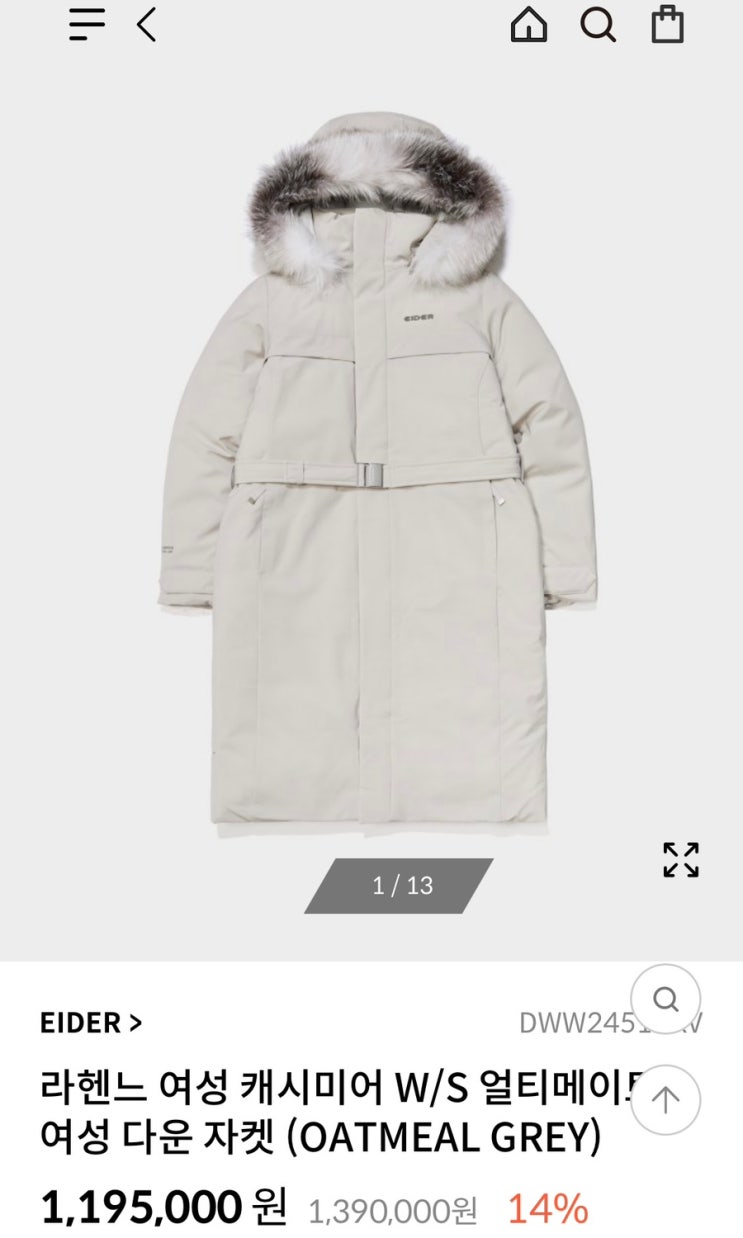This screenshot has width=743, height=1238.
Task: Open the search icon in the top bar
Action: click(x=598, y=24)
